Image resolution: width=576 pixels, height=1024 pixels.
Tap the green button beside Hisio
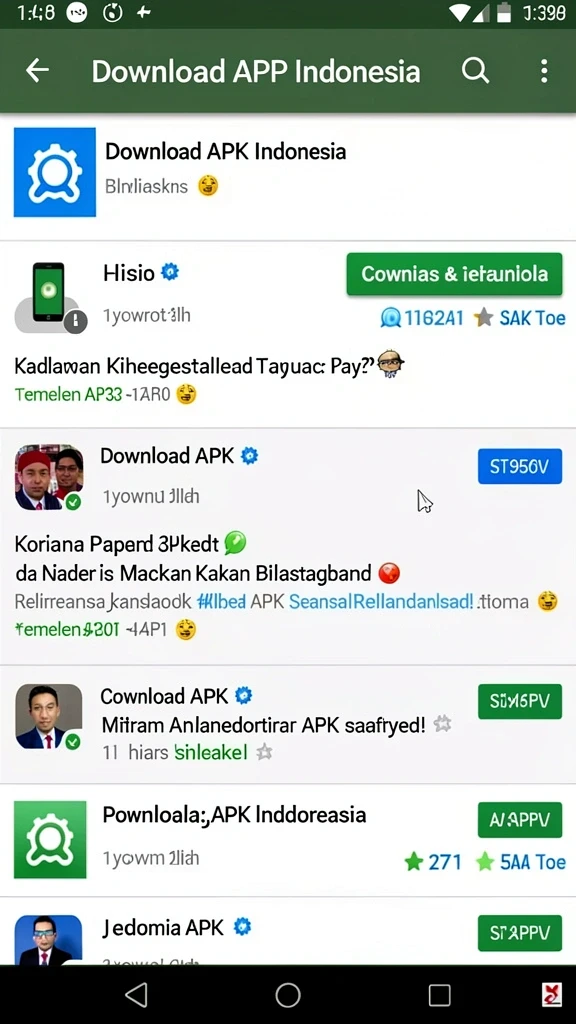(x=455, y=274)
